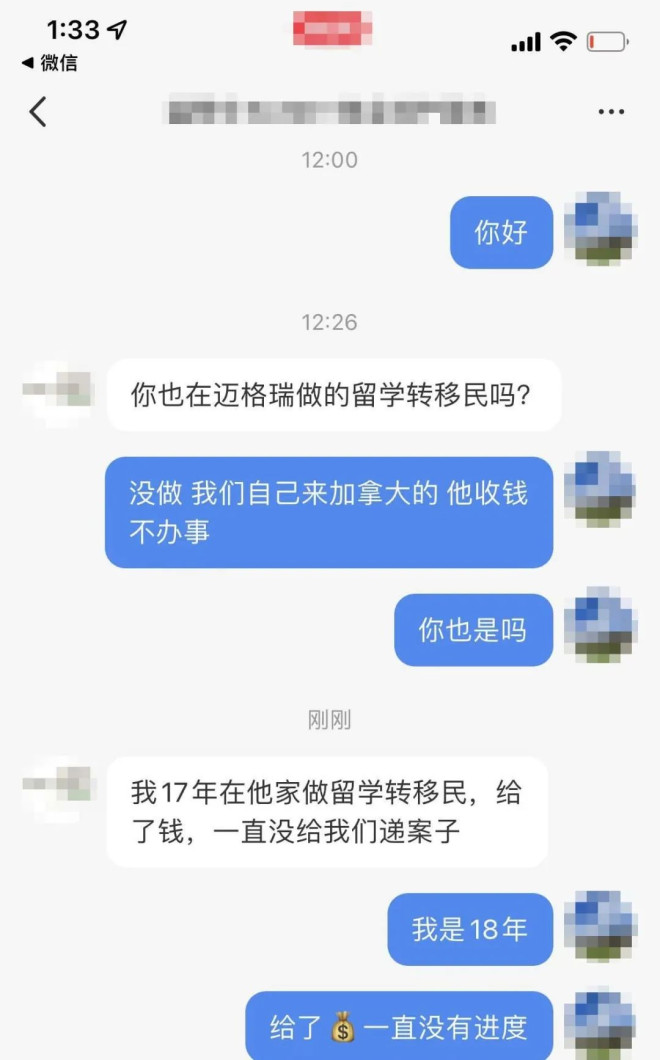The image size is (660, 1060).
Task: Open sender's avatar next to 我是18年
Action: 599,927
